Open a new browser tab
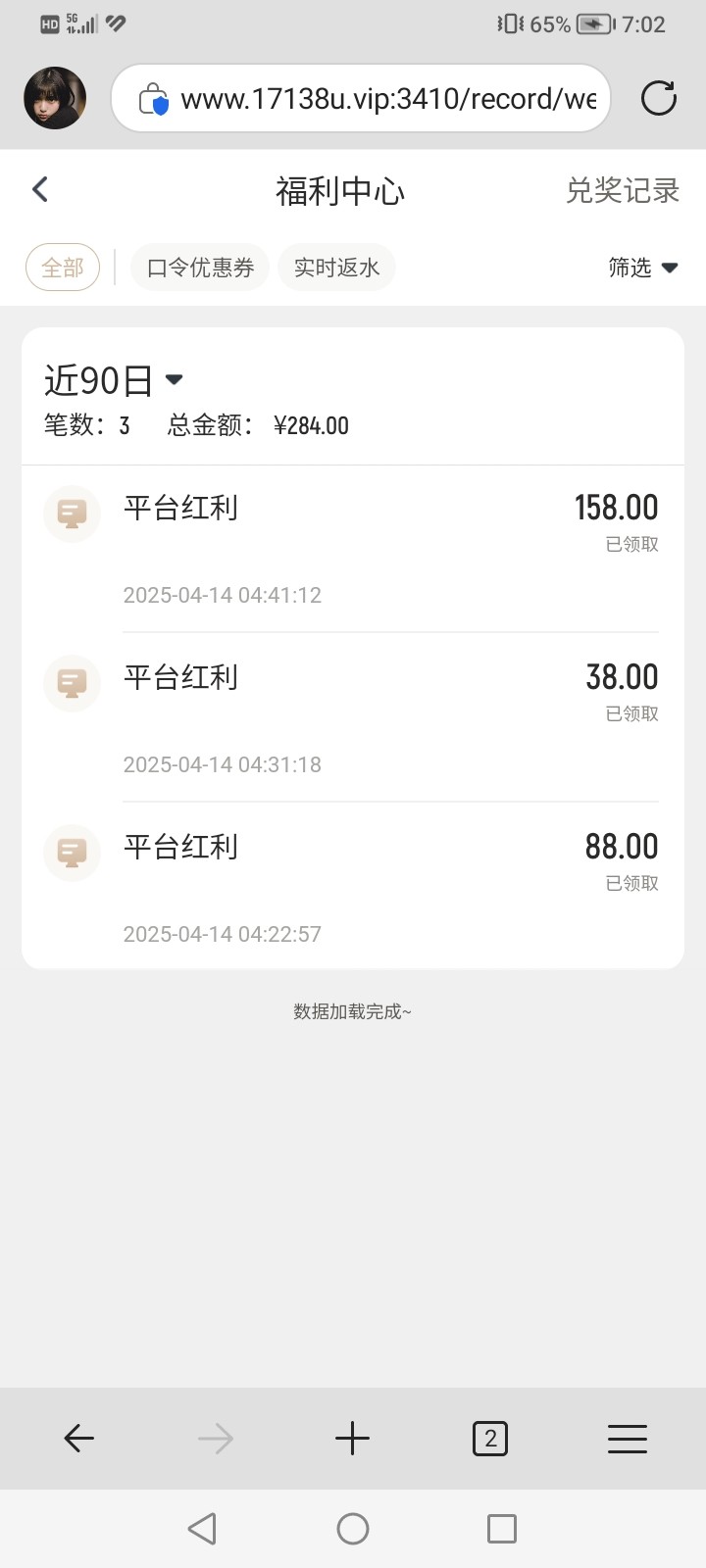Image resolution: width=706 pixels, height=1568 pixels. coord(352,1439)
